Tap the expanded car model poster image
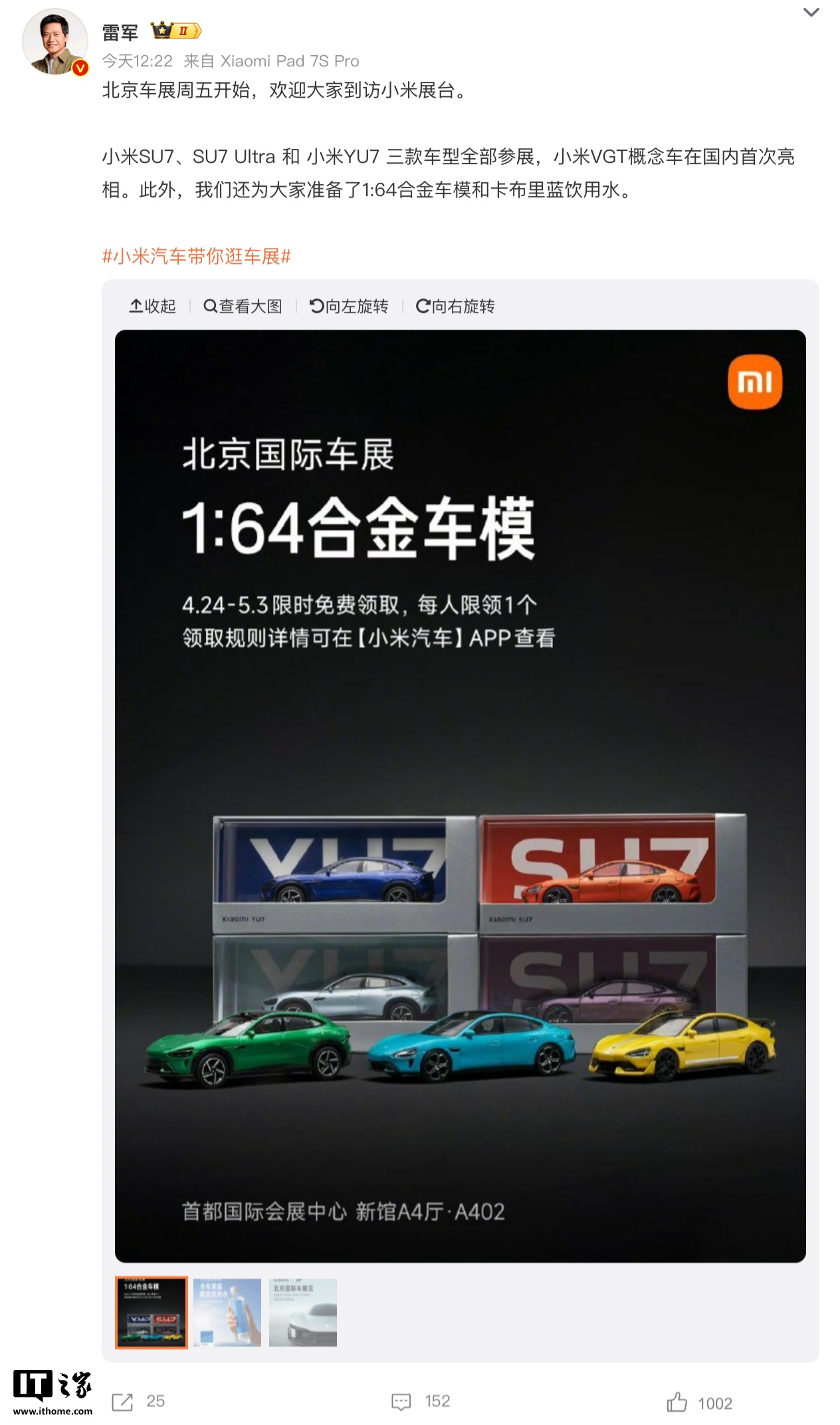Screen dimensions: 840x1425 [460, 796]
